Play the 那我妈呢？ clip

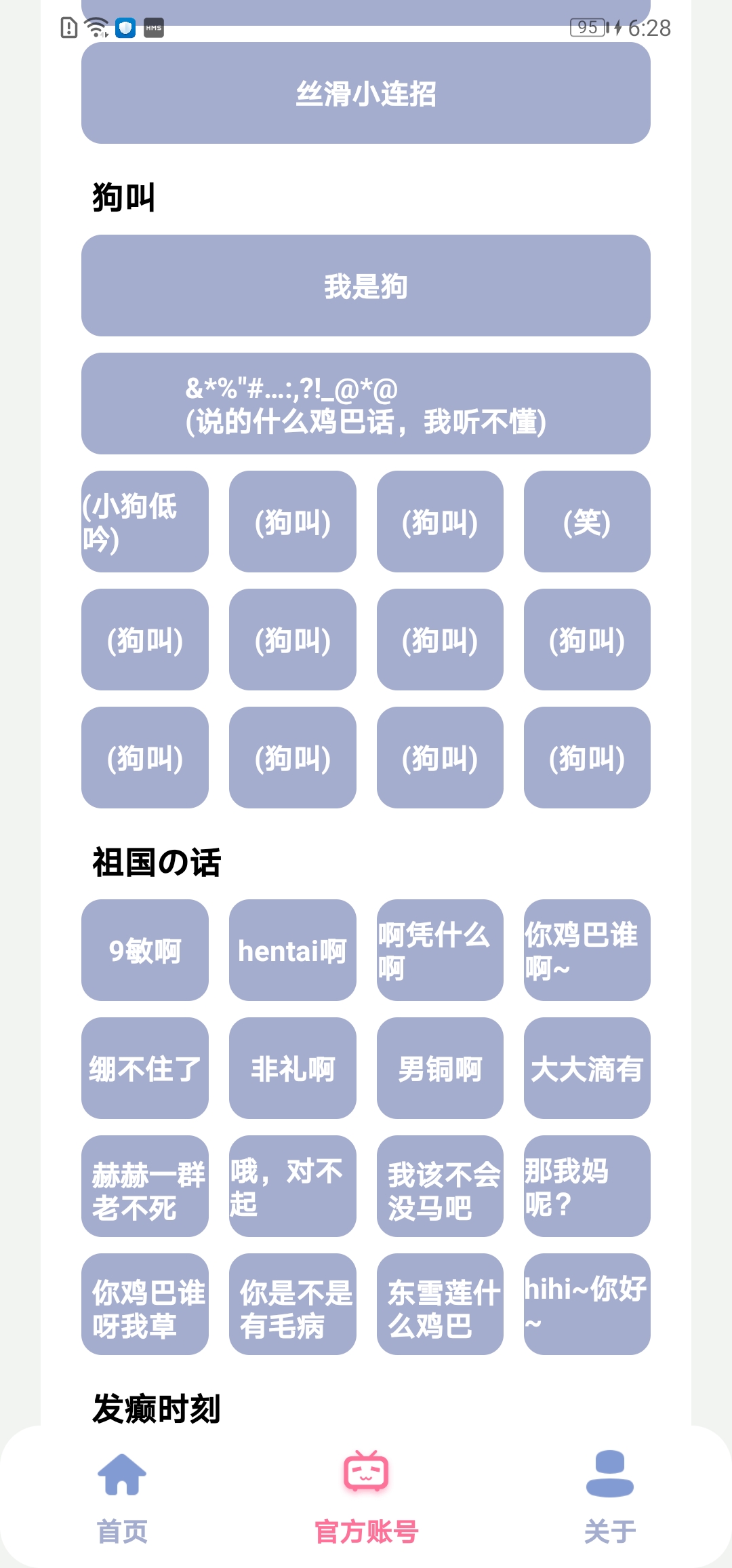click(x=587, y=1186)
